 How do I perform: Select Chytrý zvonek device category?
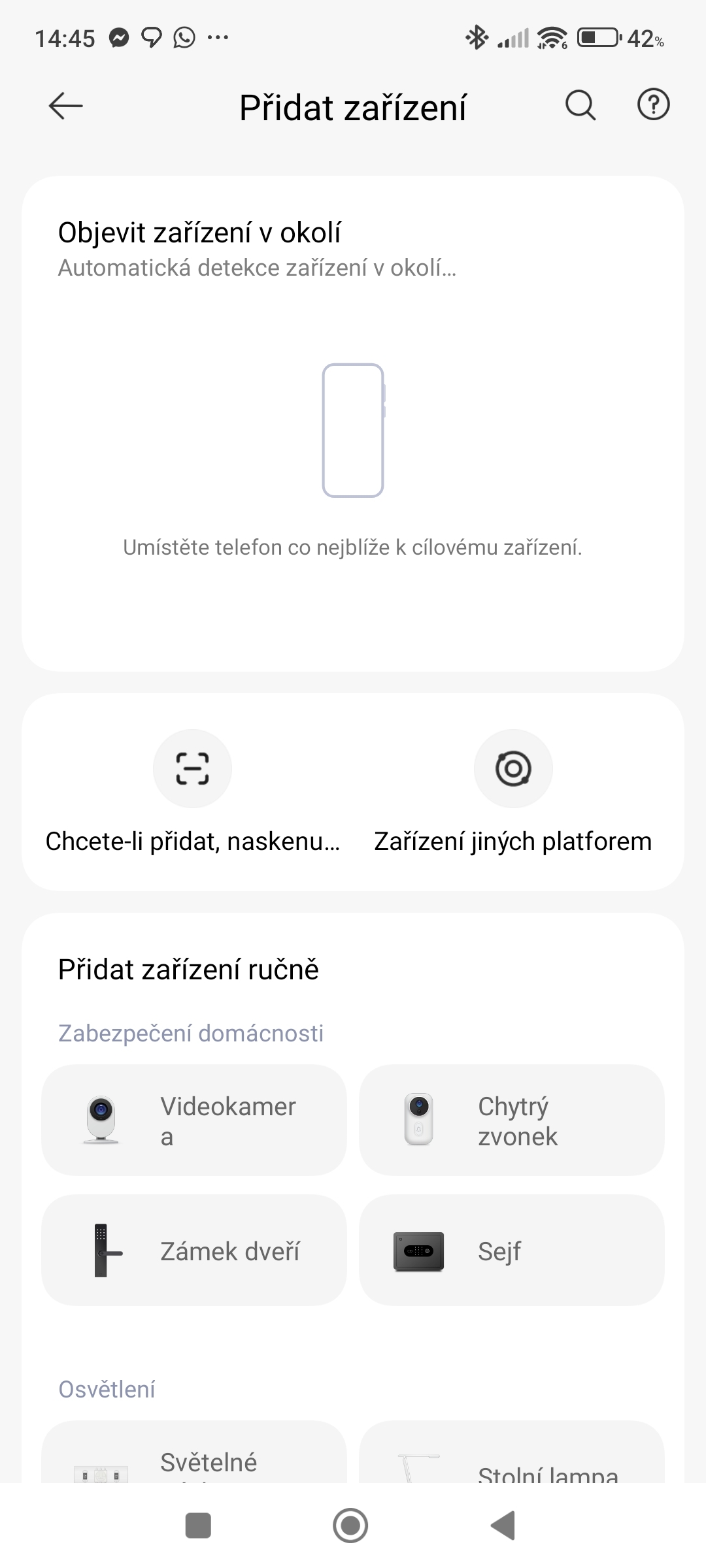click(x=511, y=1120)
